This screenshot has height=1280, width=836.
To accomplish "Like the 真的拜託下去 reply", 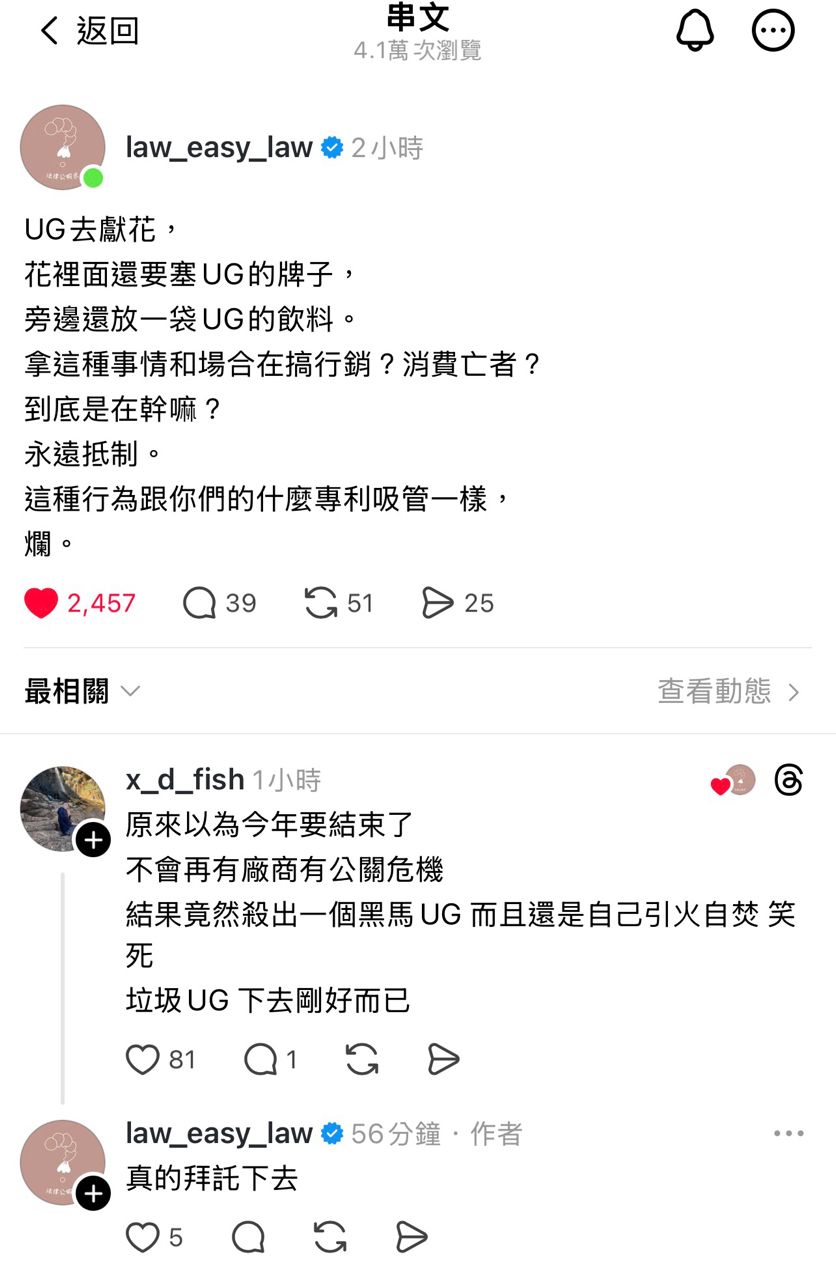I will [143, 1237].
